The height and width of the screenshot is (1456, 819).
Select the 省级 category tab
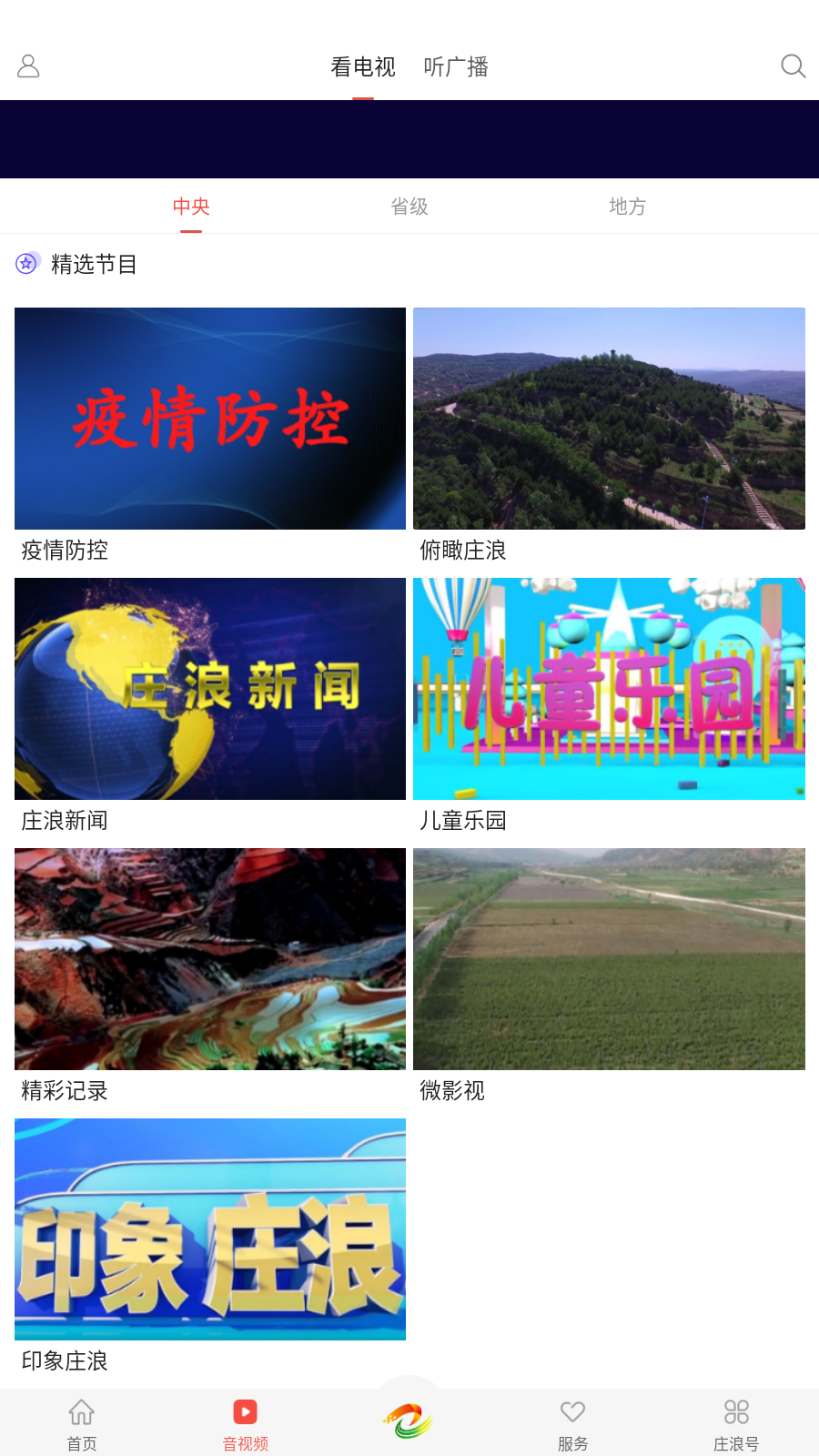click(409, 207)
